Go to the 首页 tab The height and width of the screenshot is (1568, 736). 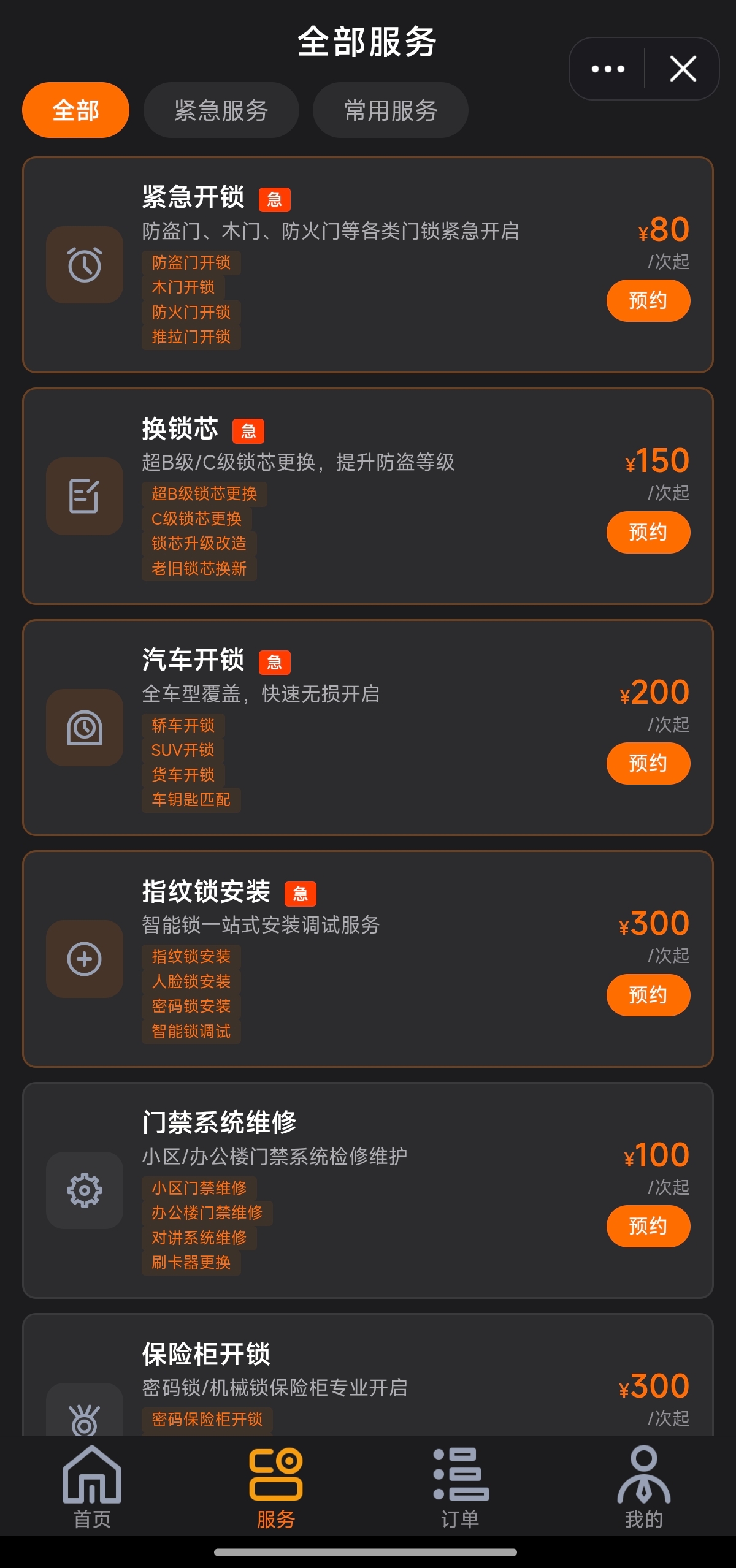(x=92, y=1487)
